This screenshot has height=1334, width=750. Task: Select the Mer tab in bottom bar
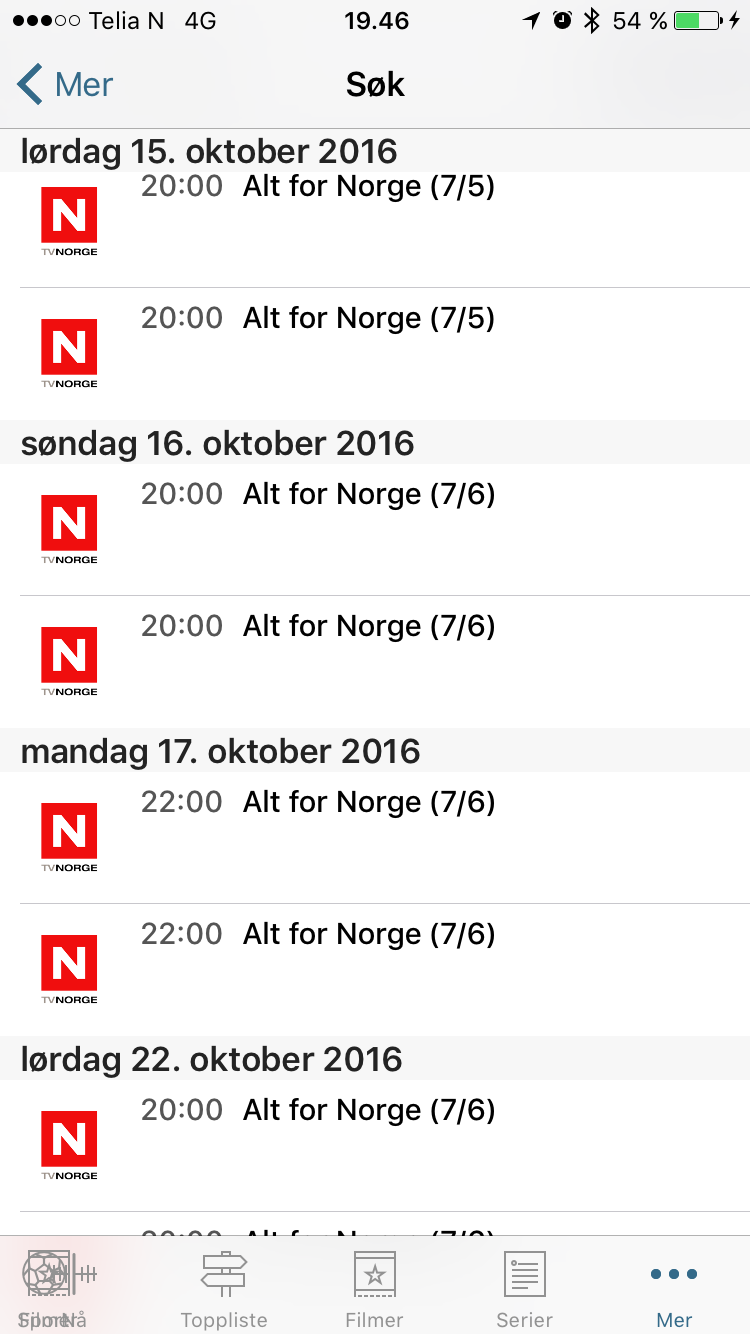tap(674, 1288)
